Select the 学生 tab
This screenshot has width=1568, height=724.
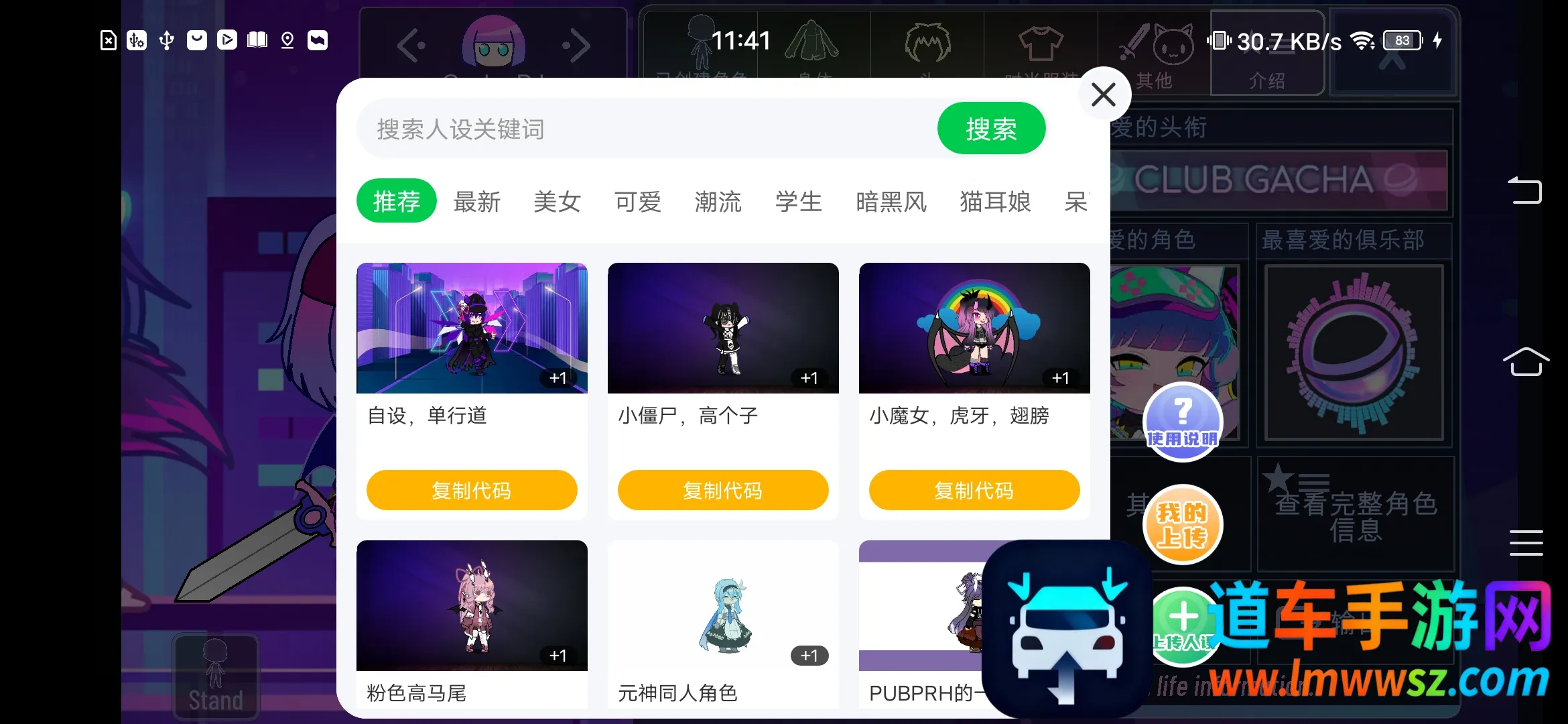[798, 202]
